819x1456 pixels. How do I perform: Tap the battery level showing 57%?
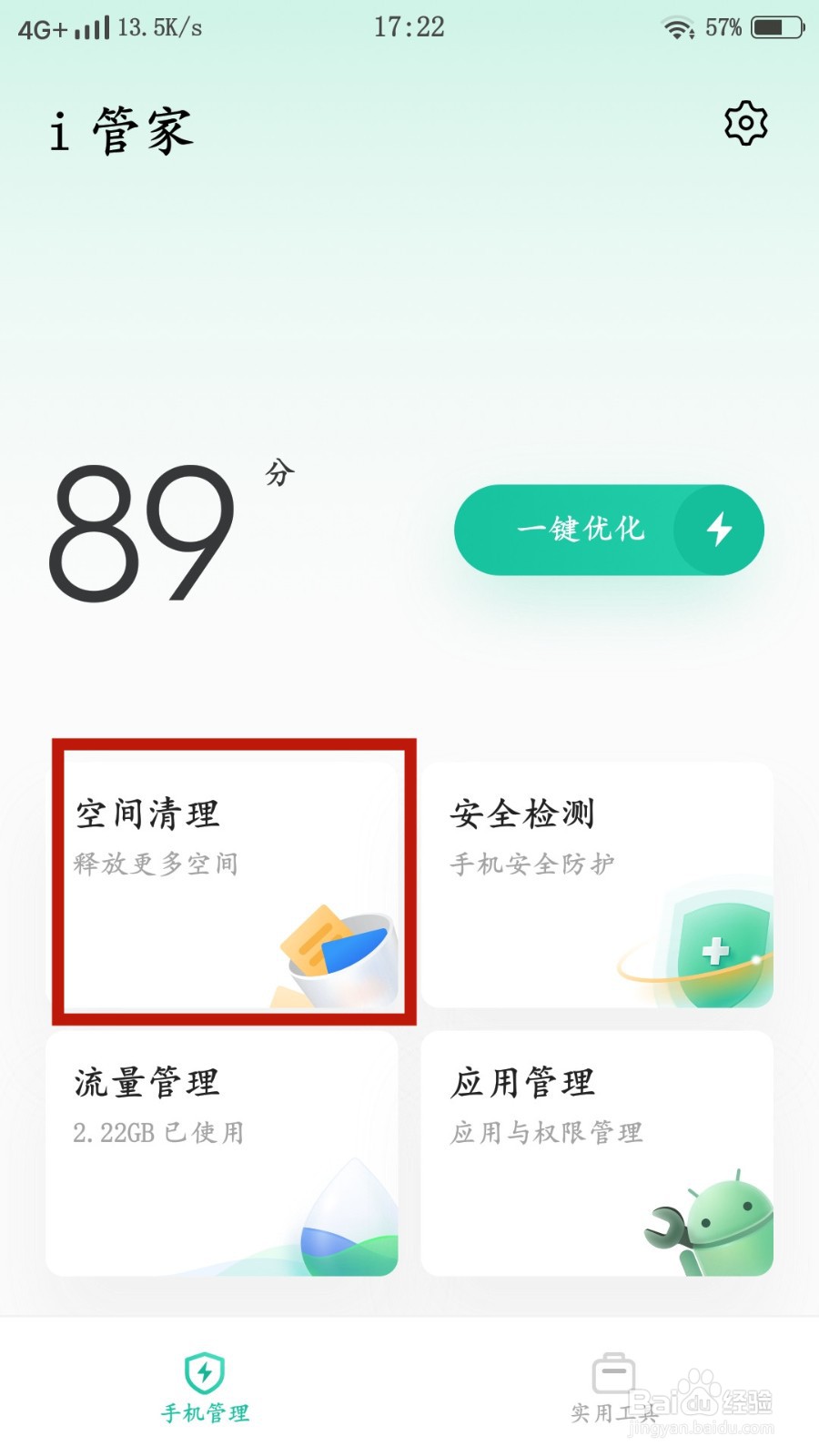pyautogui.click(x=723, y=27)
